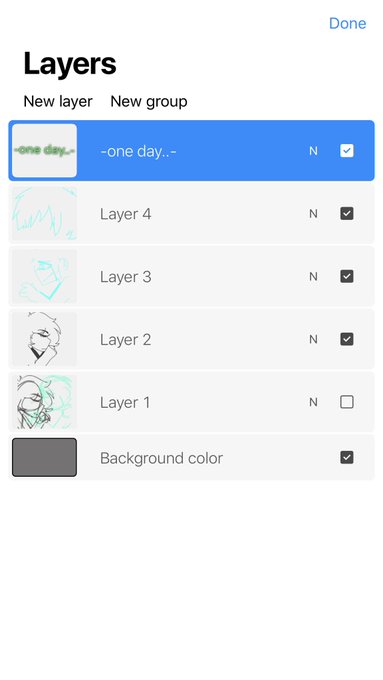Viewport: 383px width, 680px height.
Task: Uncheck Layer 3 visibility checkbox
Action: 347,276
